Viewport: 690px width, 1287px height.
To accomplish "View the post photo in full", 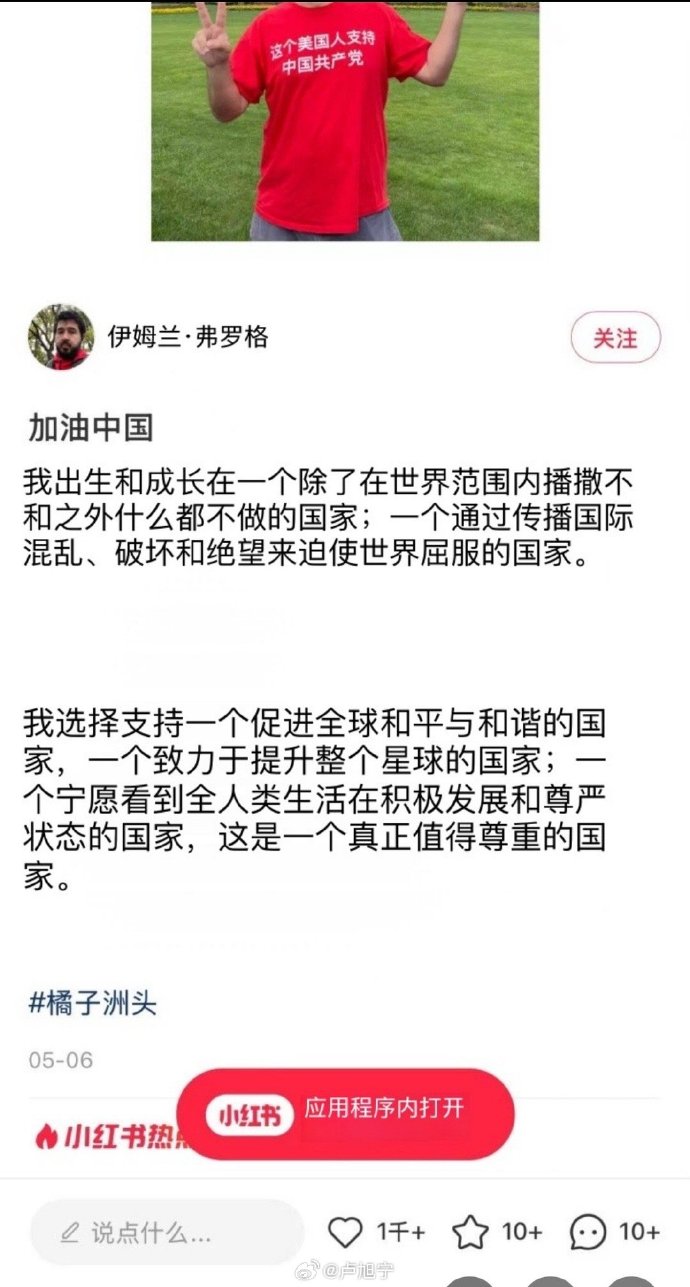I will [x=345, y=120].
